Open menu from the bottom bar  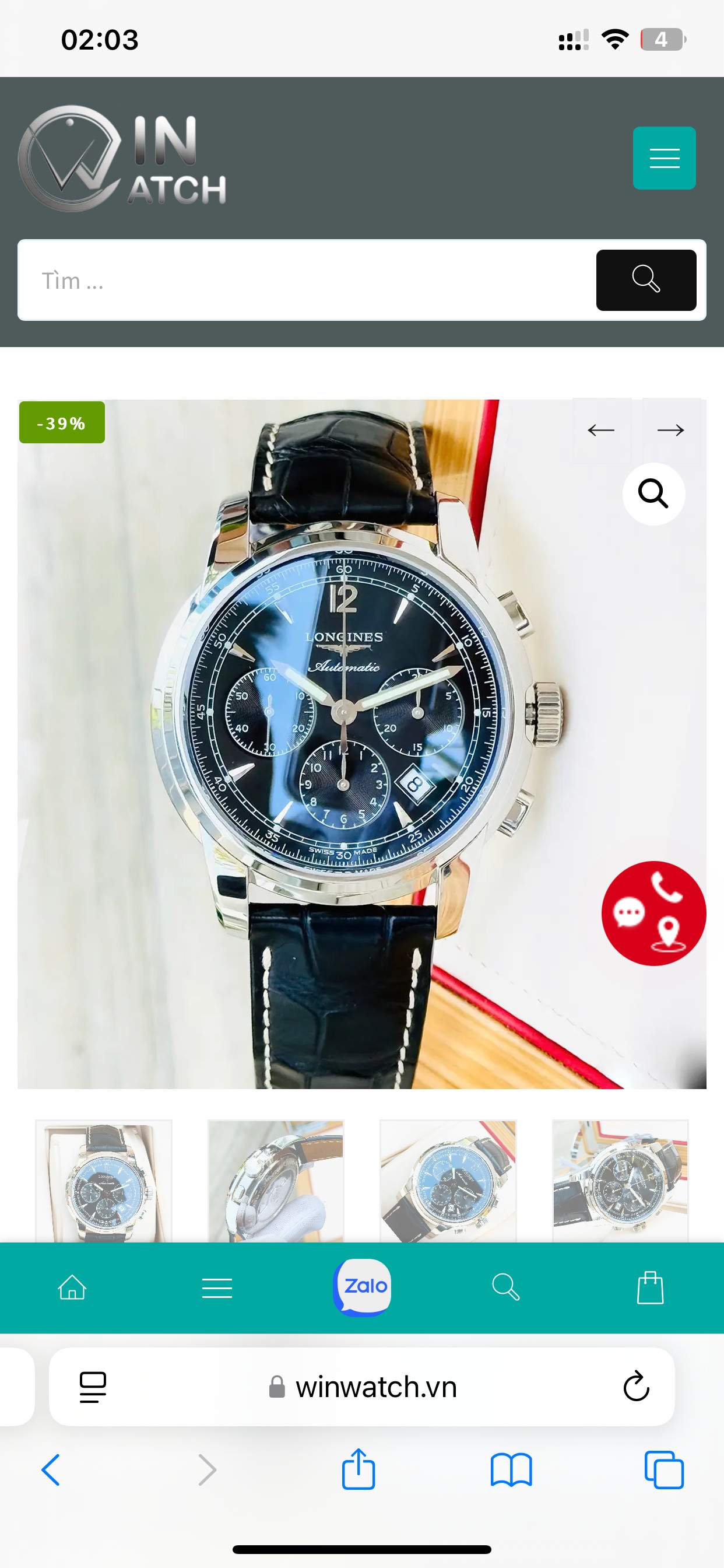217,1287
